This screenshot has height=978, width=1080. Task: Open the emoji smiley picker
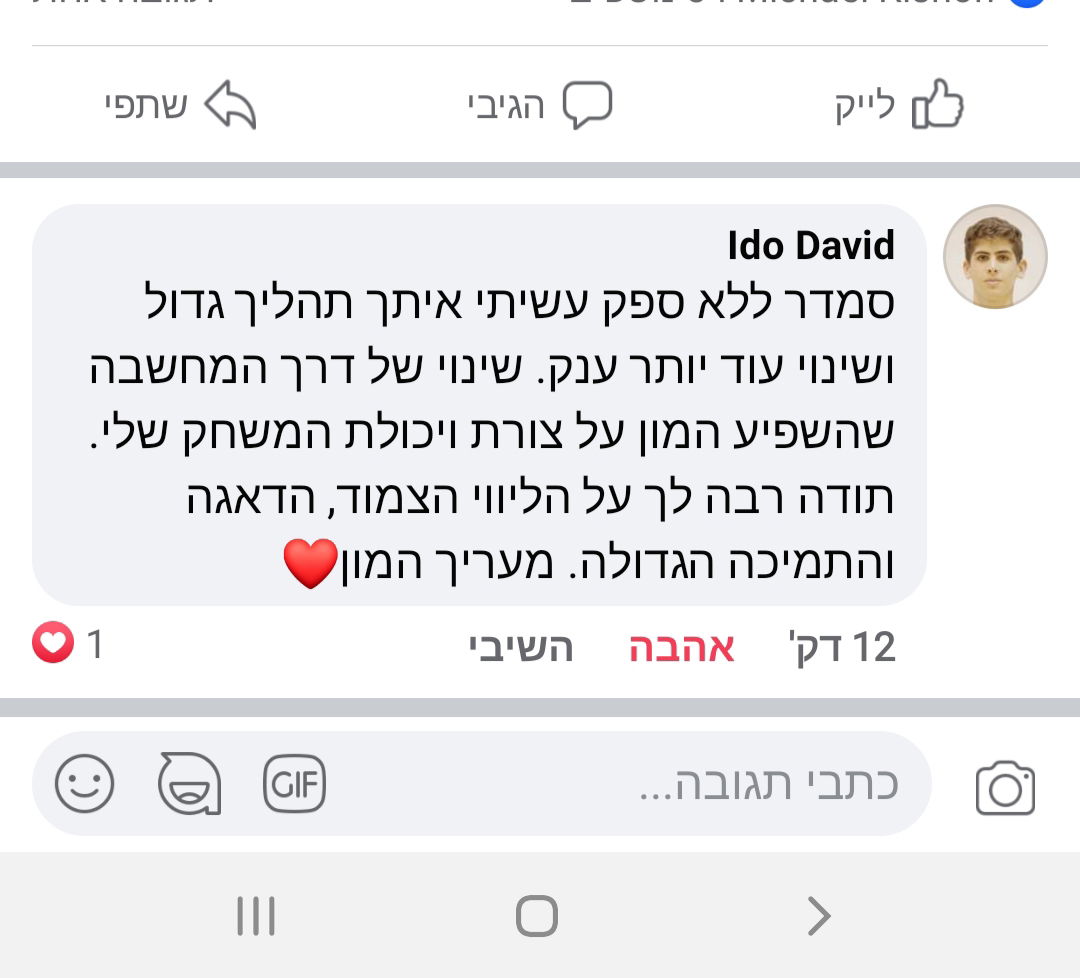point(85,784)
